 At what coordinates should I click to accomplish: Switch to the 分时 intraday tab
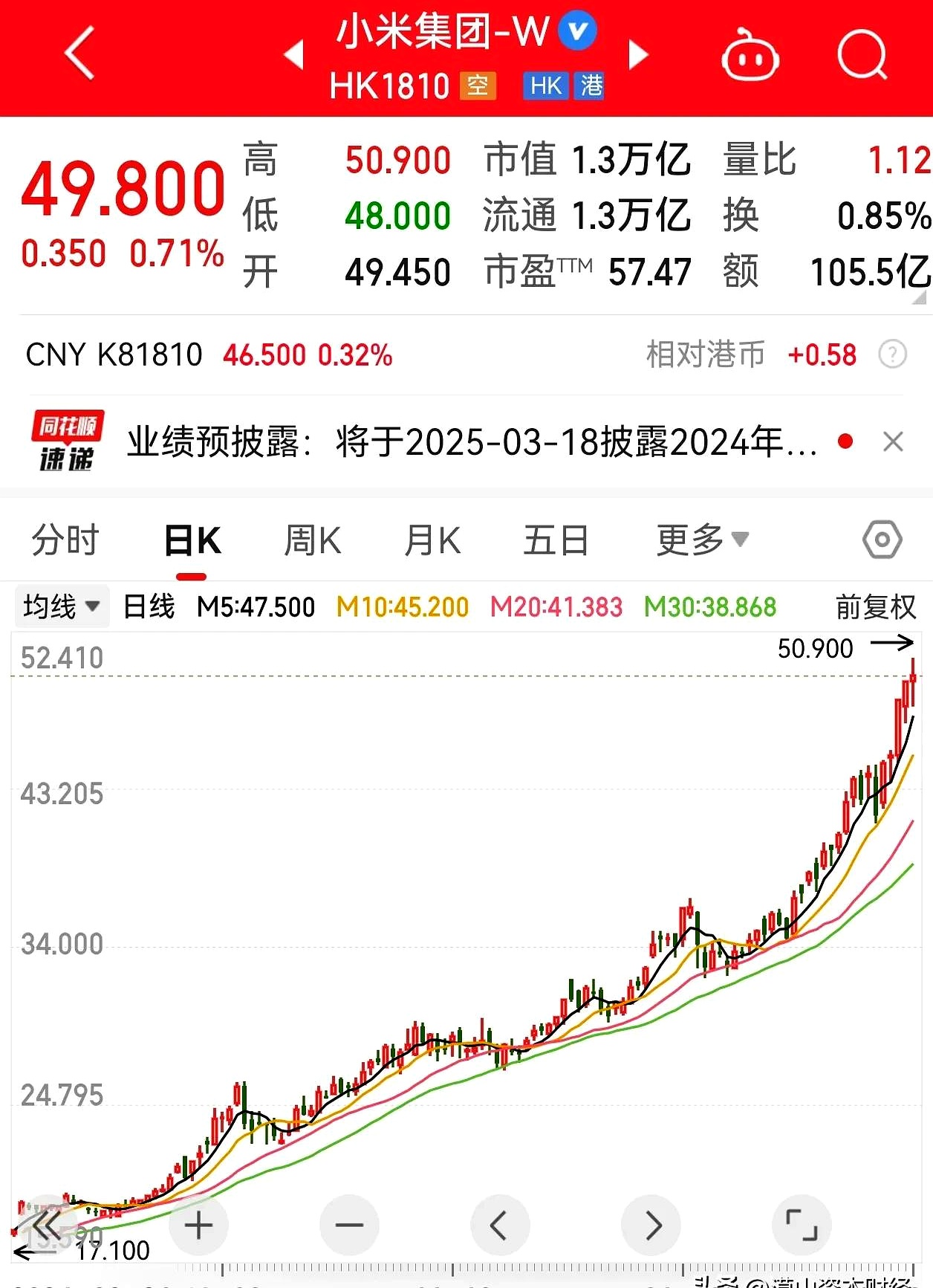pos(65,540)
